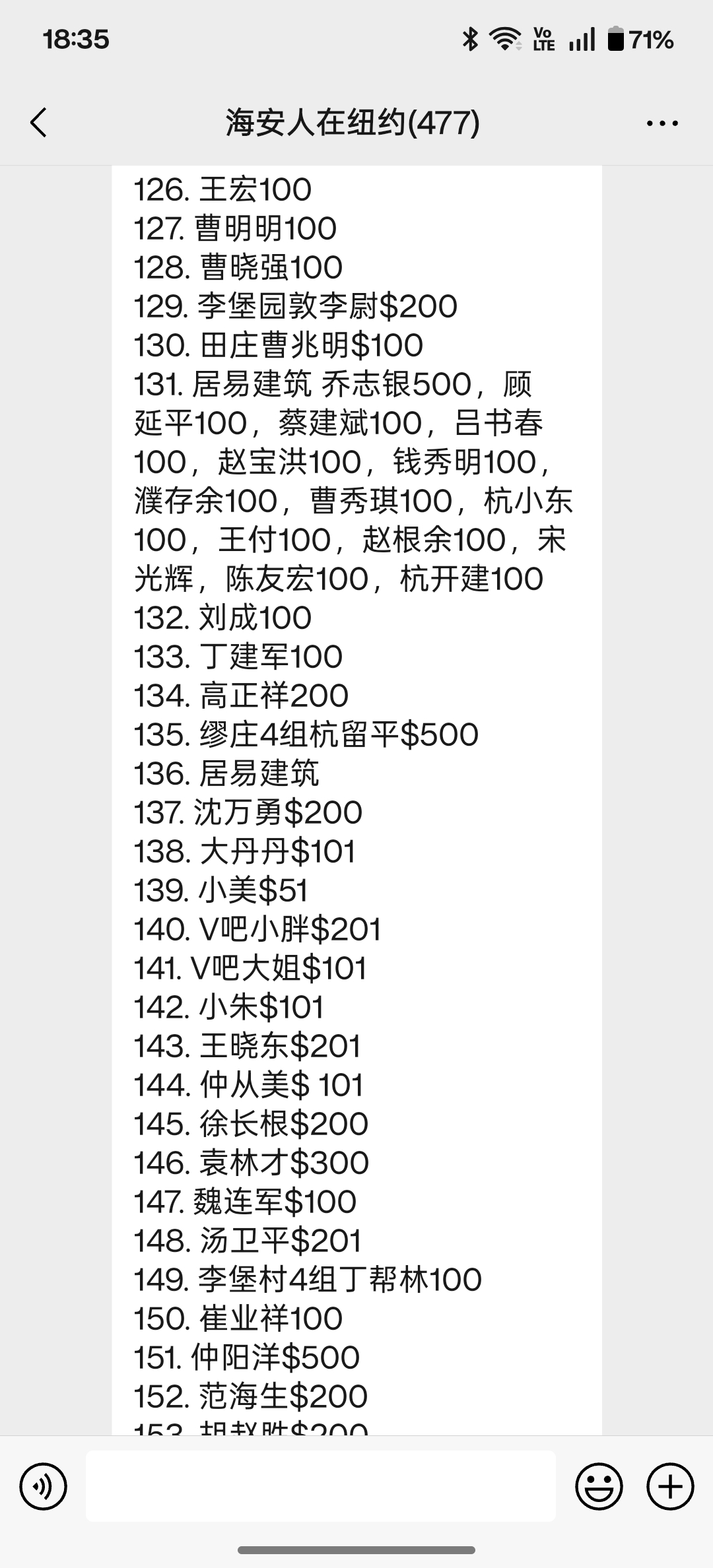The width and height of the screenshot is (713, 1568).
Task: Tap the entry 135. 缪庄4组杭留平$500
Action: [x=307, y=734]
